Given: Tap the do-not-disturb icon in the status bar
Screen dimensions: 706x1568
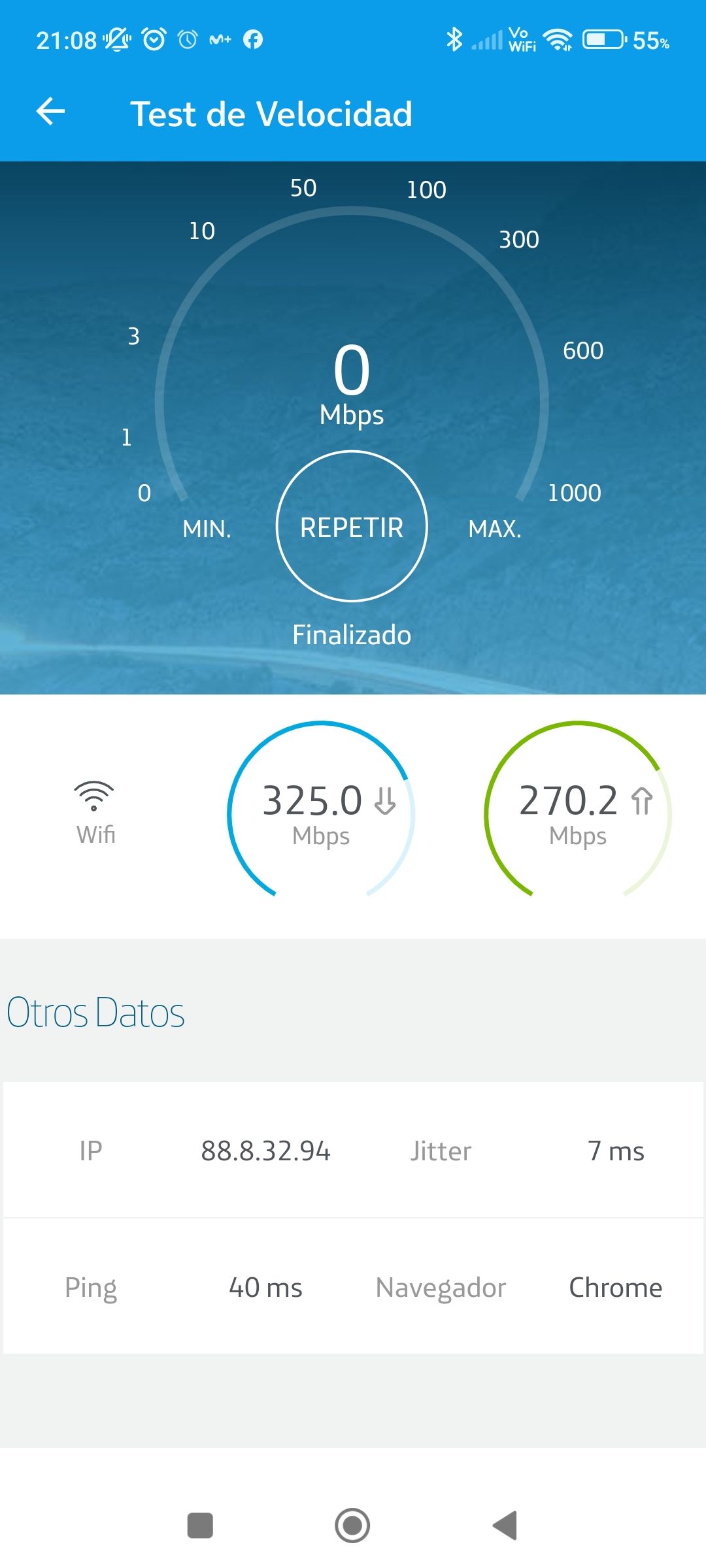Looking at the screenshot, I should tap(115, 39).
